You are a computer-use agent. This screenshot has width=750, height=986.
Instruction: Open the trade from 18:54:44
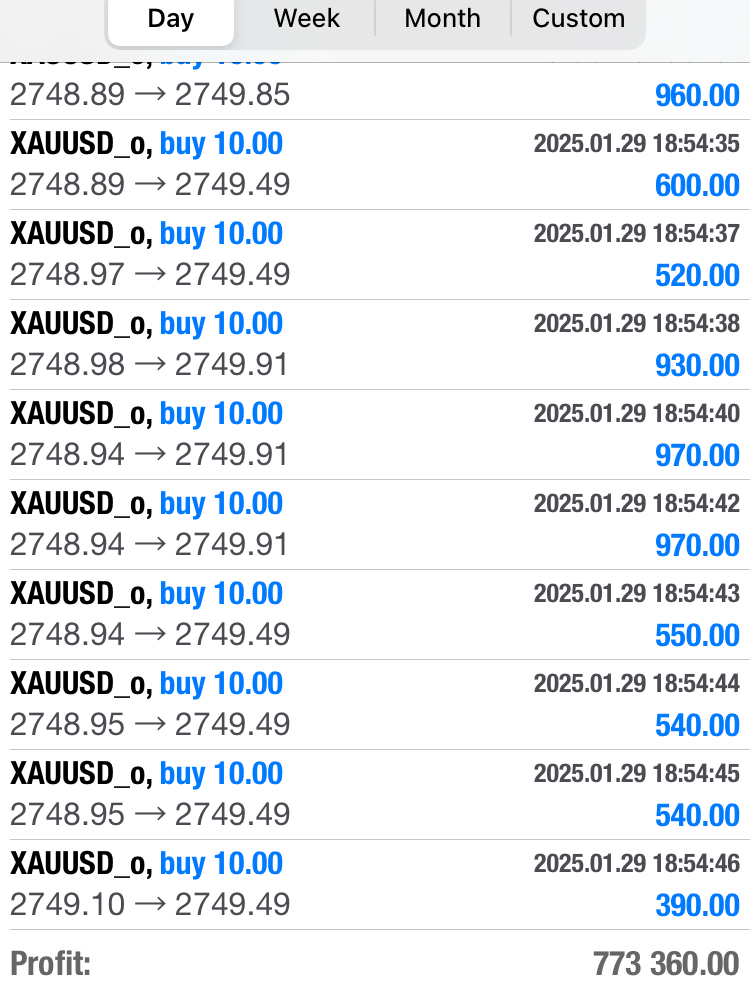point(375,703)
